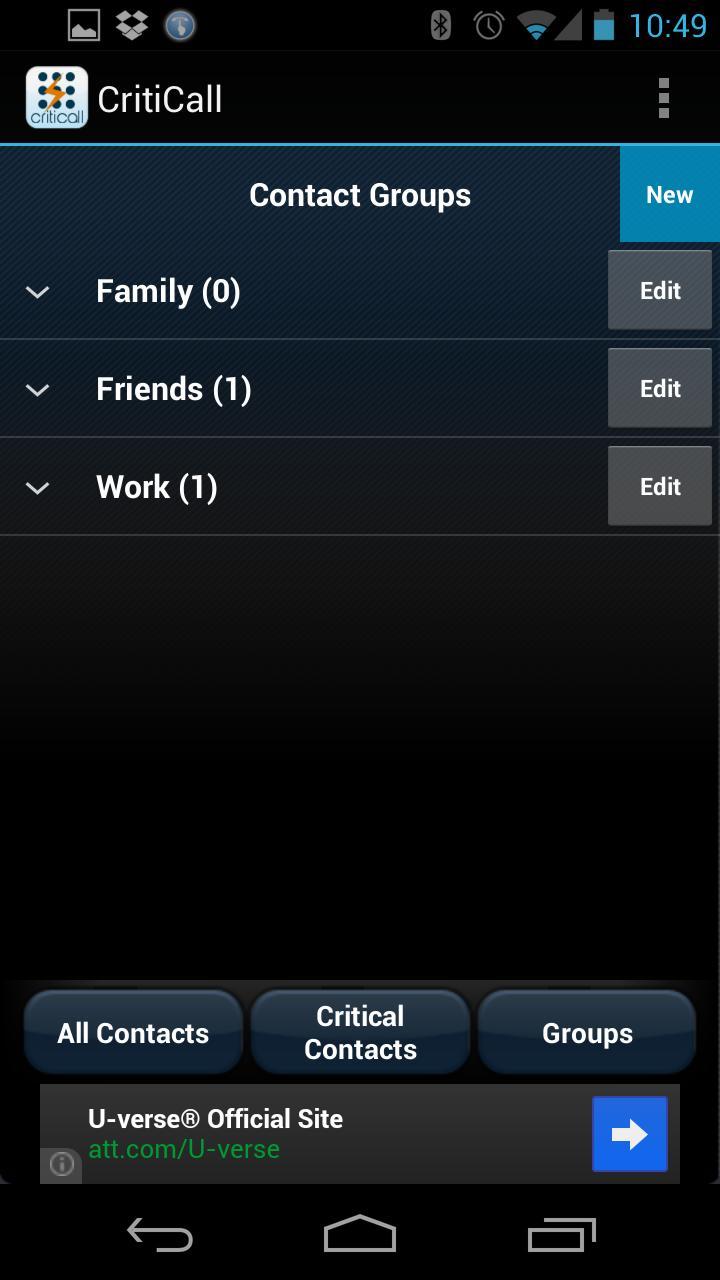Switch to Critical Contacts
Screen dimensions: 720x1280
tap(360, 1033)
